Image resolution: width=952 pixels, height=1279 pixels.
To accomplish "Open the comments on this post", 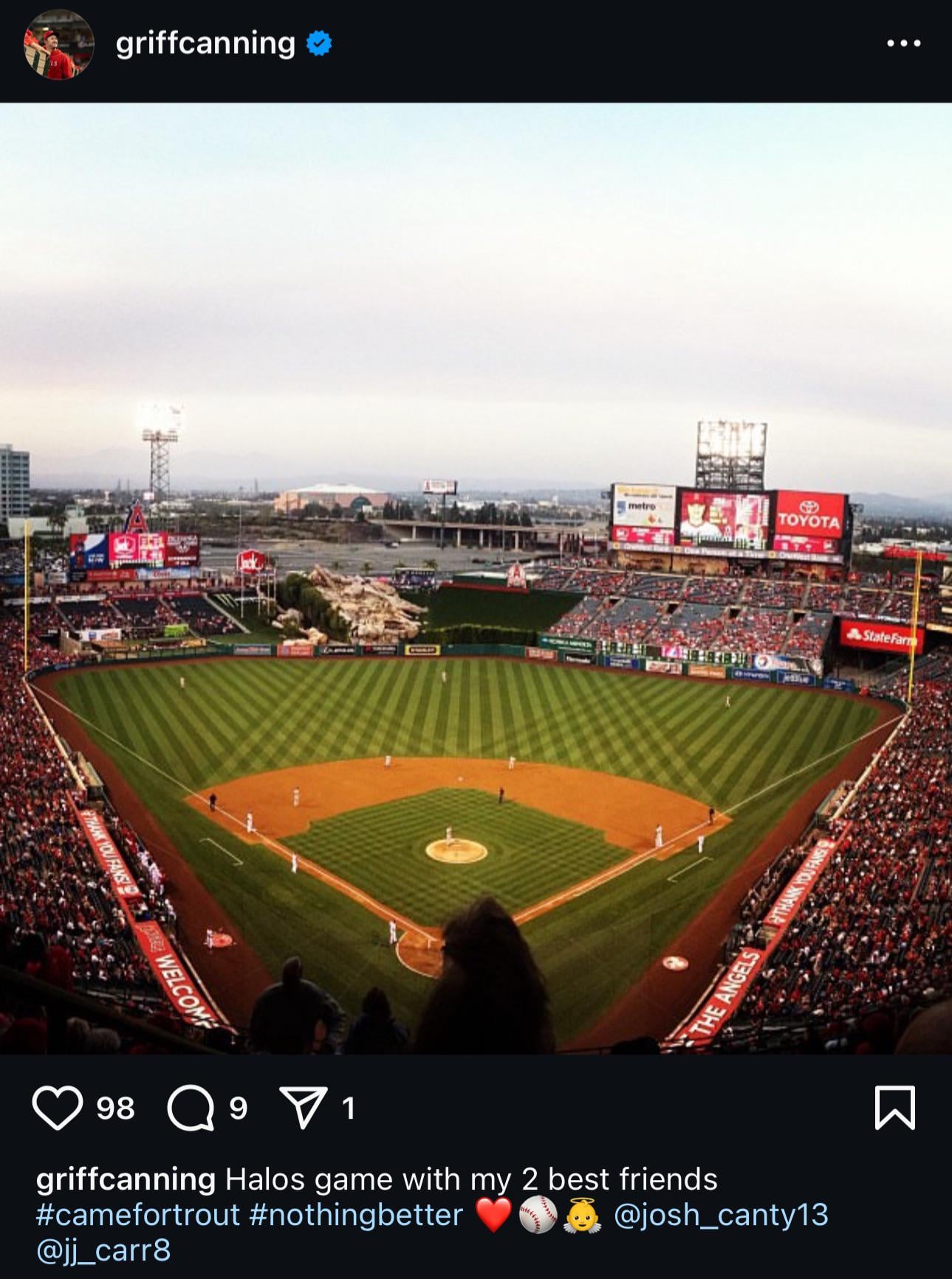I will point(191,1108).
